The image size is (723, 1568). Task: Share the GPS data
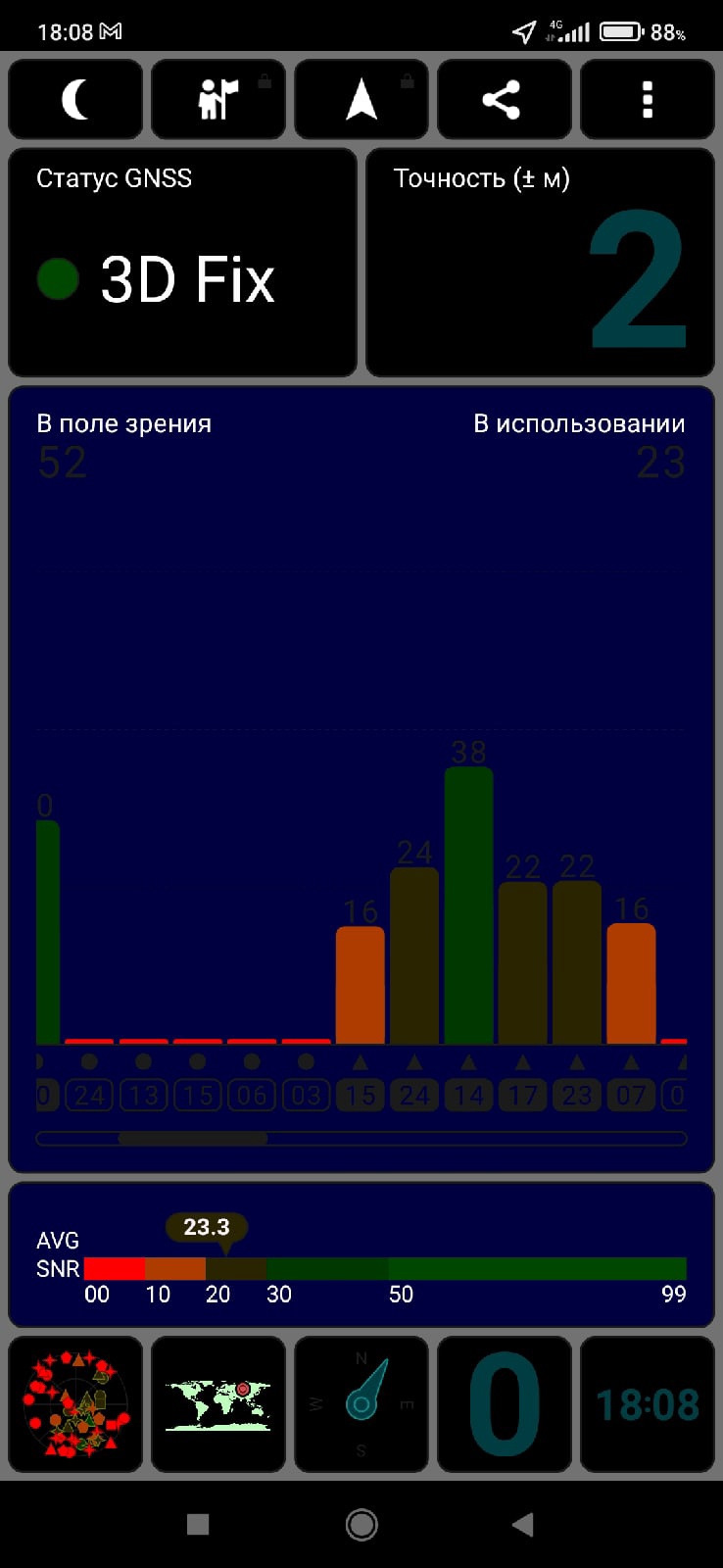click(504, 99)
